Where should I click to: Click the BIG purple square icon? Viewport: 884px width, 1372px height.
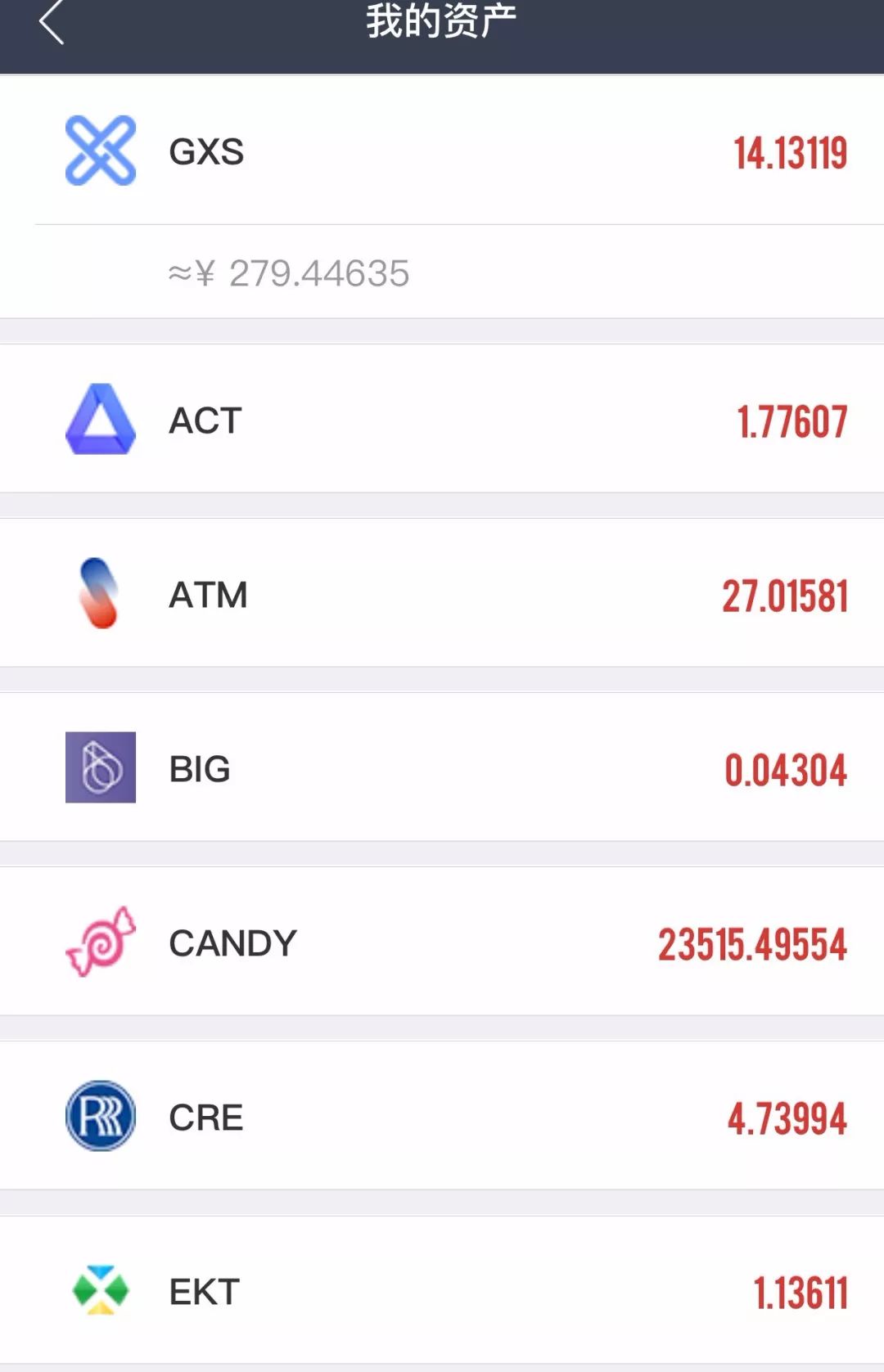click(x=100, y=768)
